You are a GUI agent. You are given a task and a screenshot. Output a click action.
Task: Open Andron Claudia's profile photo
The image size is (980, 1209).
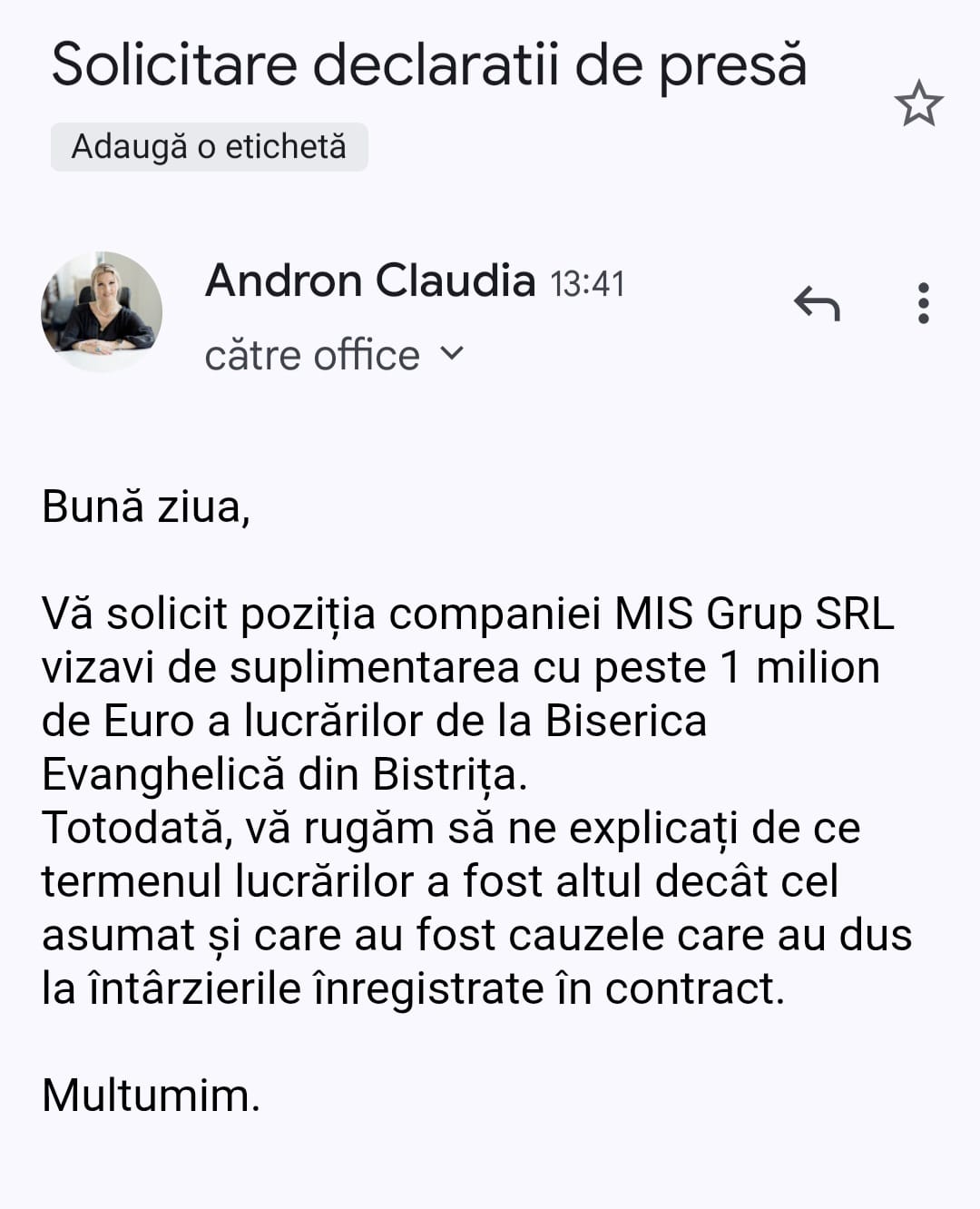[x=102, y=311]
